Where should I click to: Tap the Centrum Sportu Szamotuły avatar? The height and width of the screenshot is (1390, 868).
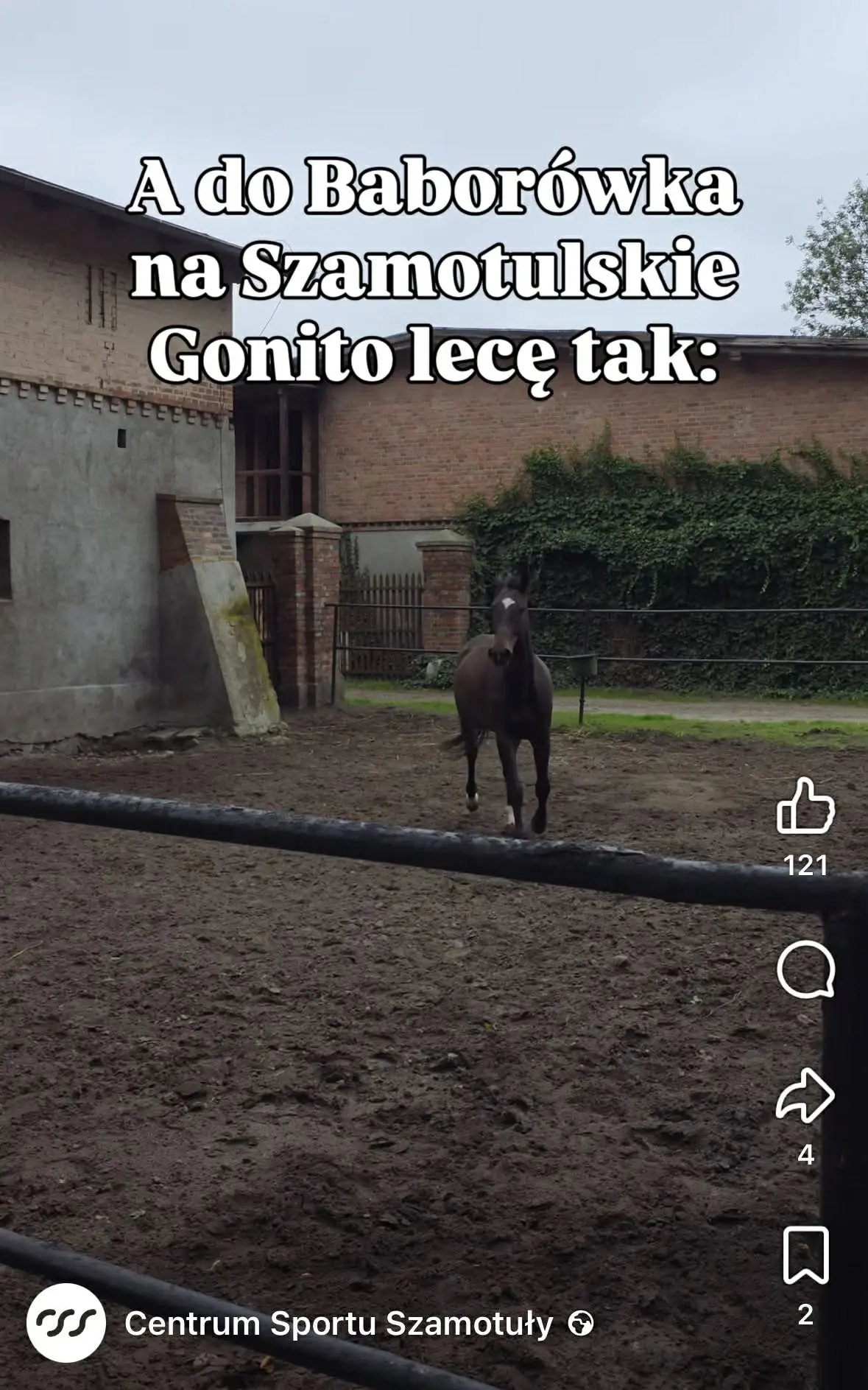(66, 1323)
